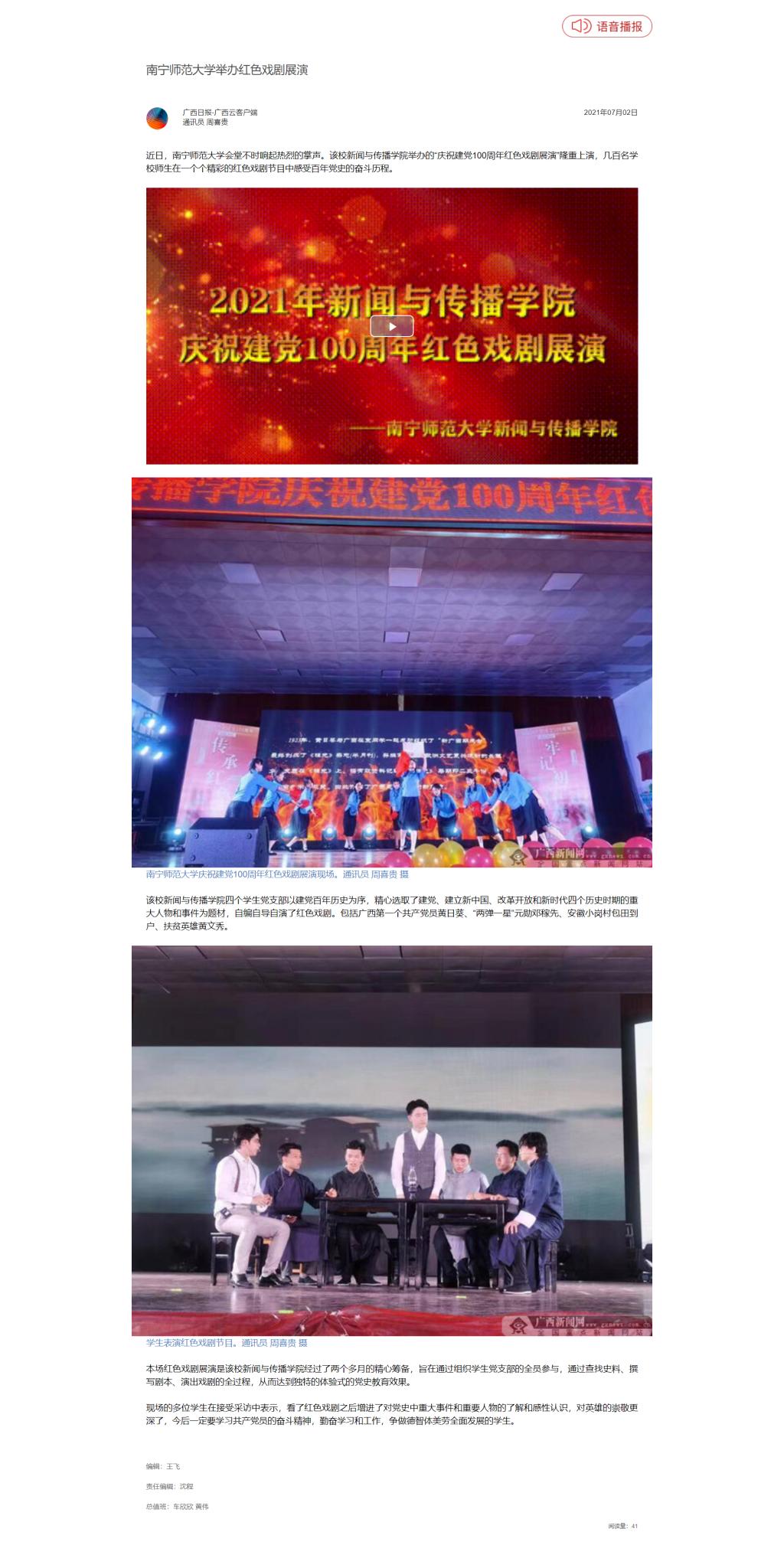
Task: Tap the 语音播报 voice broadcast button
Action: point(606,26)
